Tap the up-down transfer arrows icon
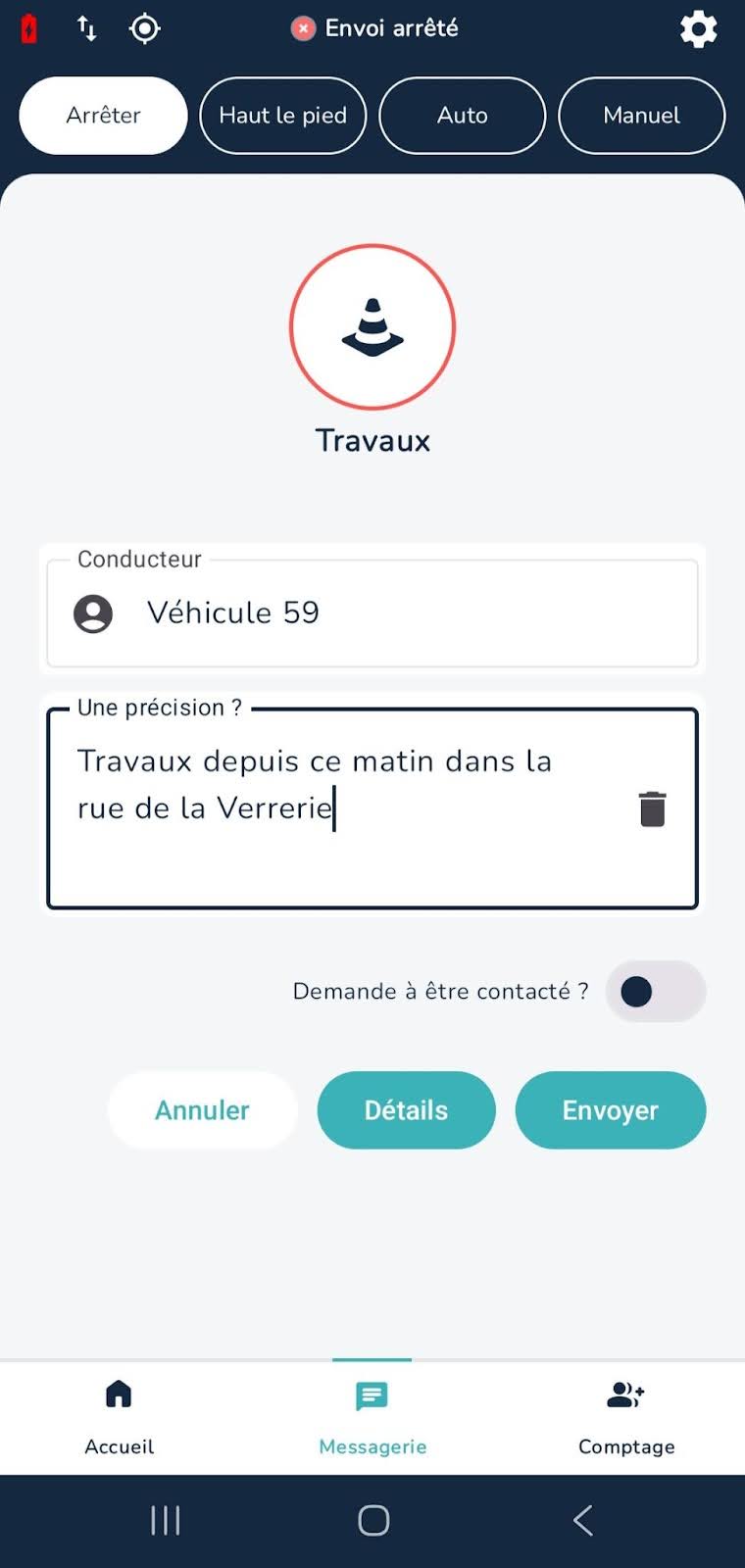The width and height of the screenshot is (745, 1568). (85, 28)
